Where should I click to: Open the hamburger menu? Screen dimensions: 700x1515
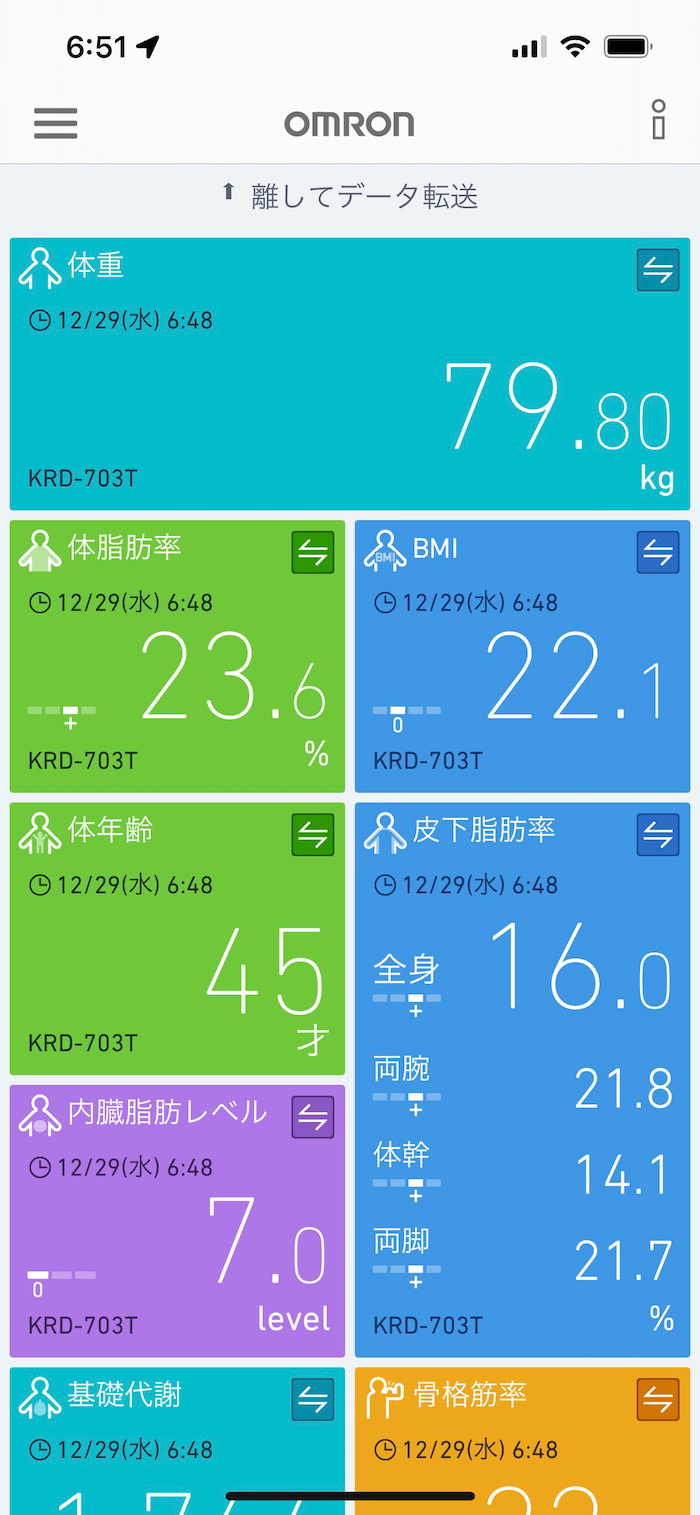tap(55, 123)
